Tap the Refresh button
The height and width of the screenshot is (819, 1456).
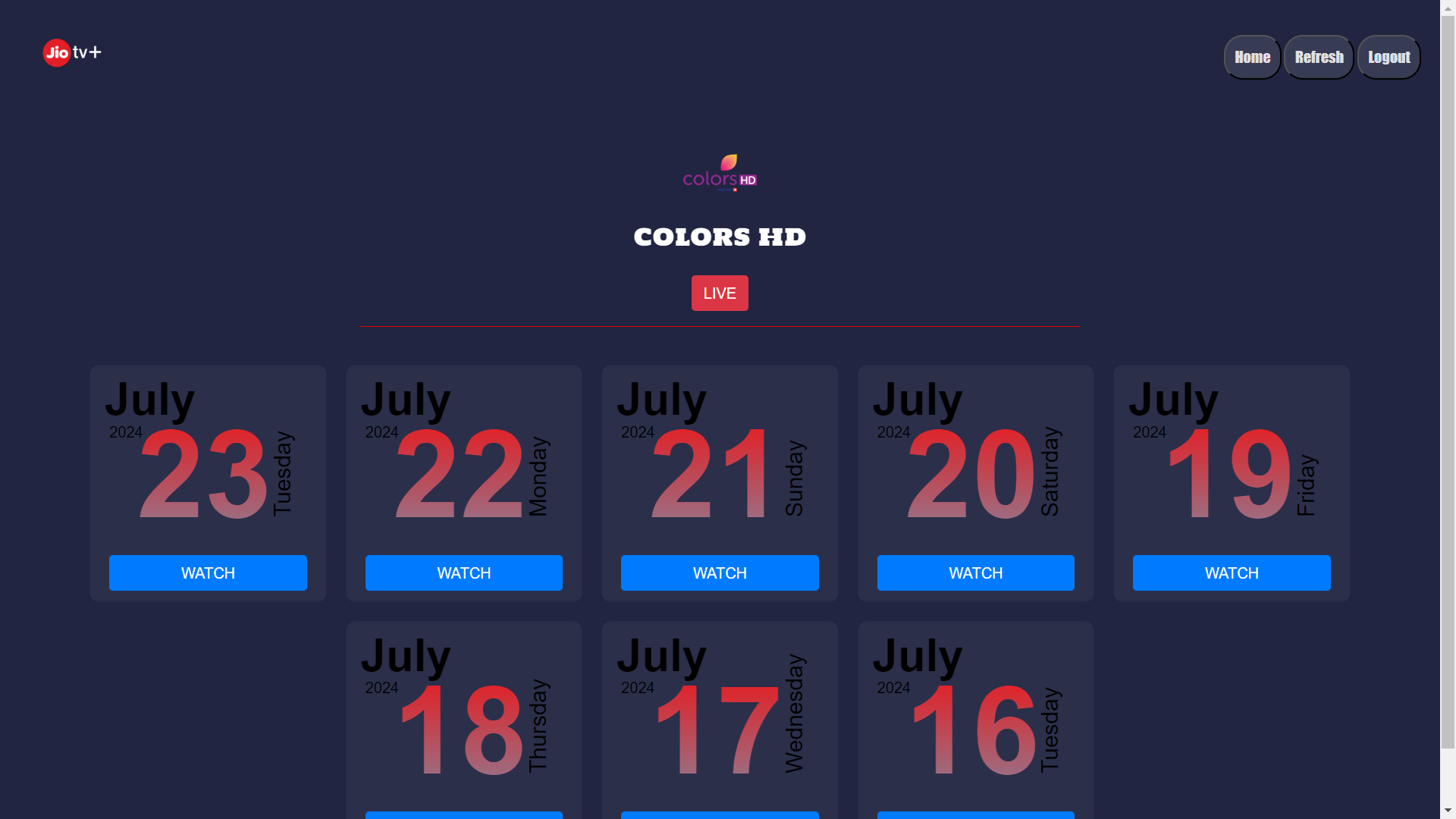(1319, 57)
